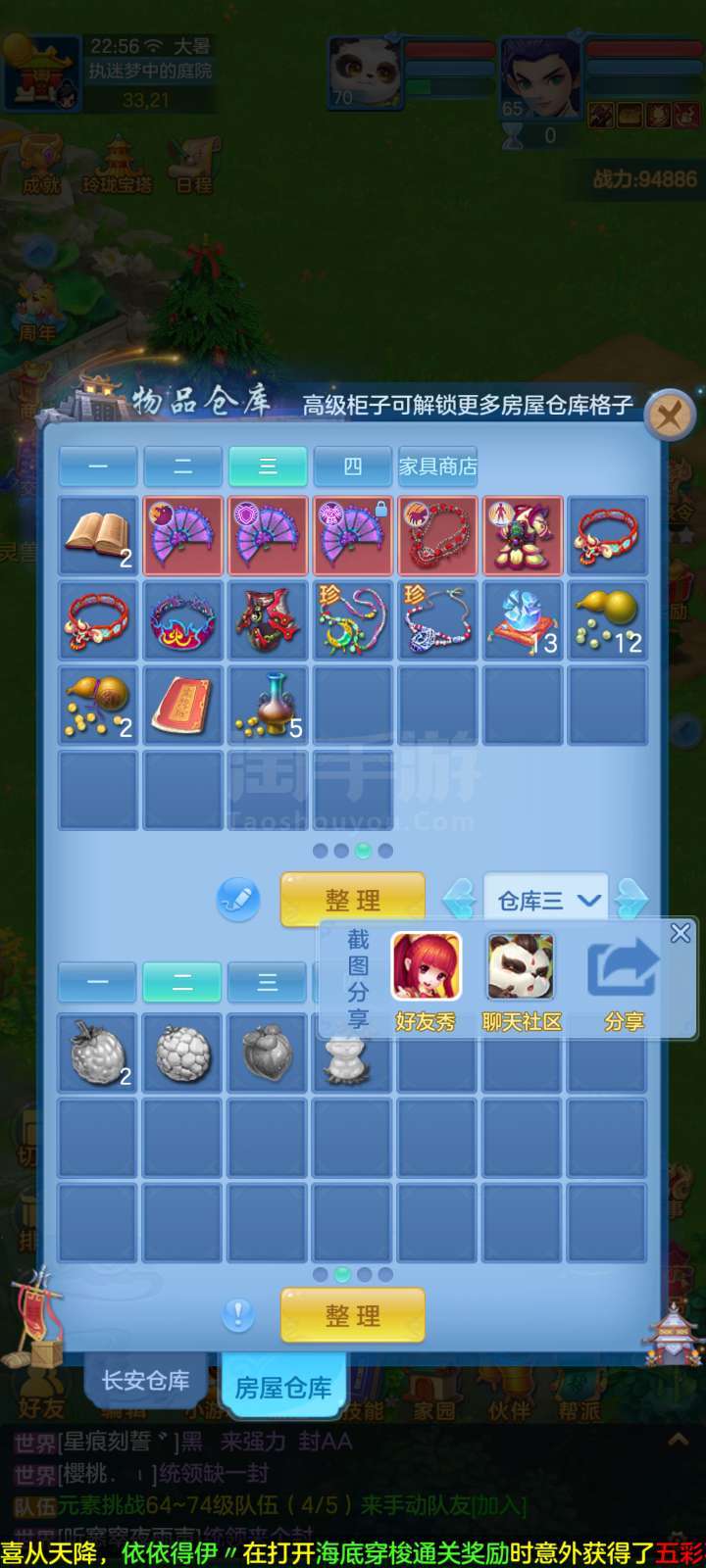Switch to the 长安仓库 tab
The image size is (706, 1568).
coord(146,1380)
